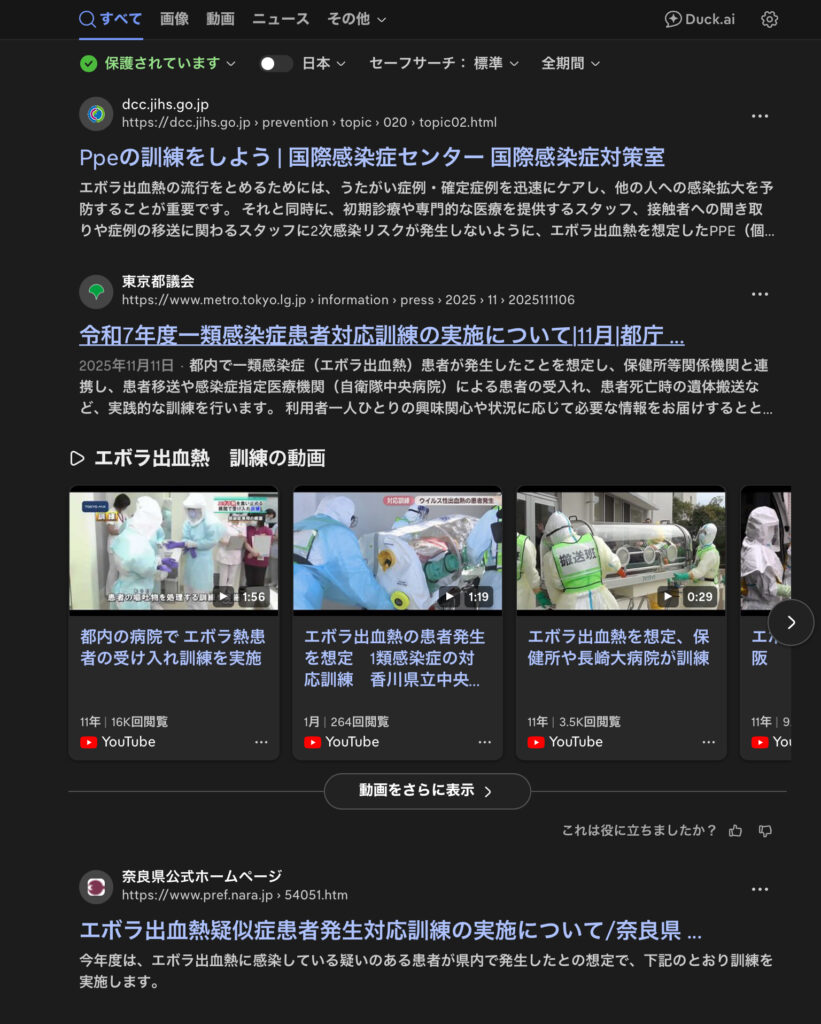Give thumbs up to the results
The height and width of the screenshot is (1024, 821).
point(736,830)
